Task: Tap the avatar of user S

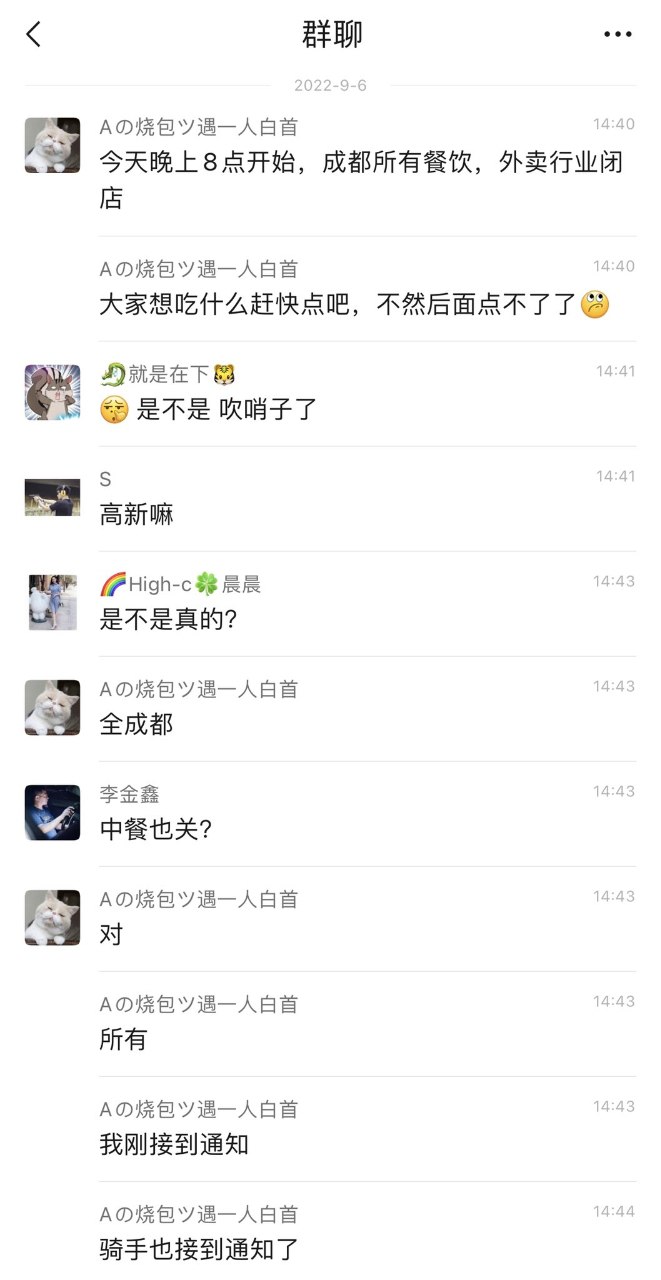Action: tap(52, 497)
